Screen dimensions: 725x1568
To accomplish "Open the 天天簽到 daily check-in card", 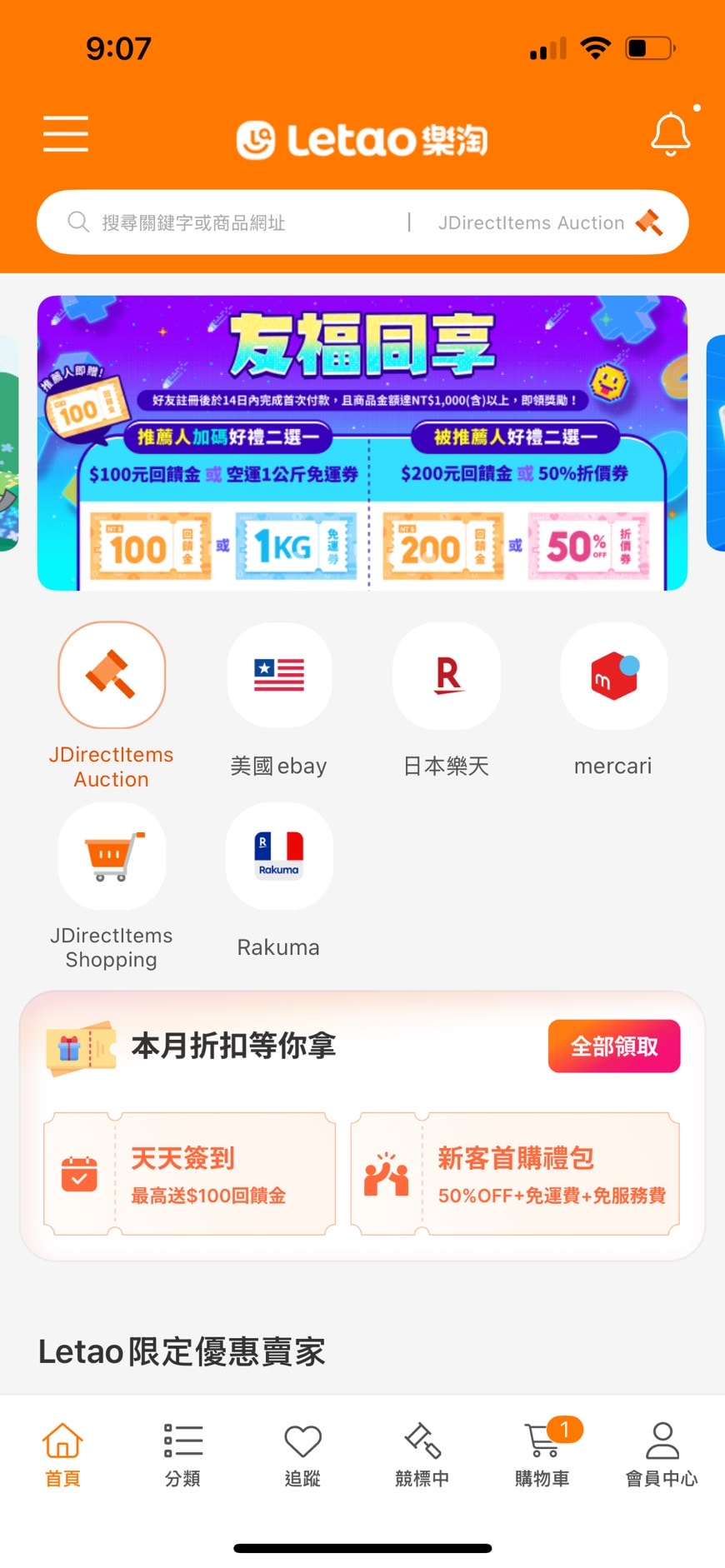I will 190,1173.
